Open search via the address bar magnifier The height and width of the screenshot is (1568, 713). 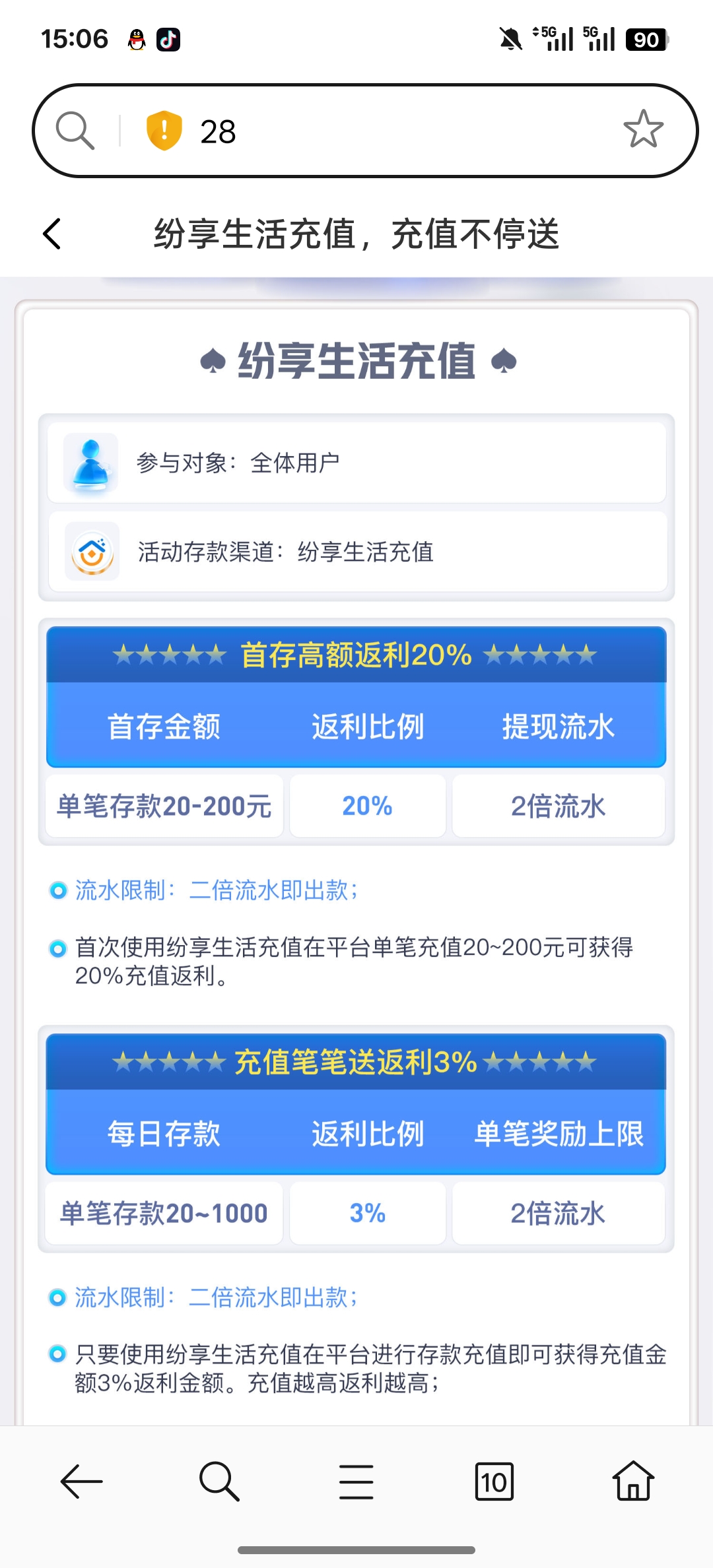tap(75, 130)
